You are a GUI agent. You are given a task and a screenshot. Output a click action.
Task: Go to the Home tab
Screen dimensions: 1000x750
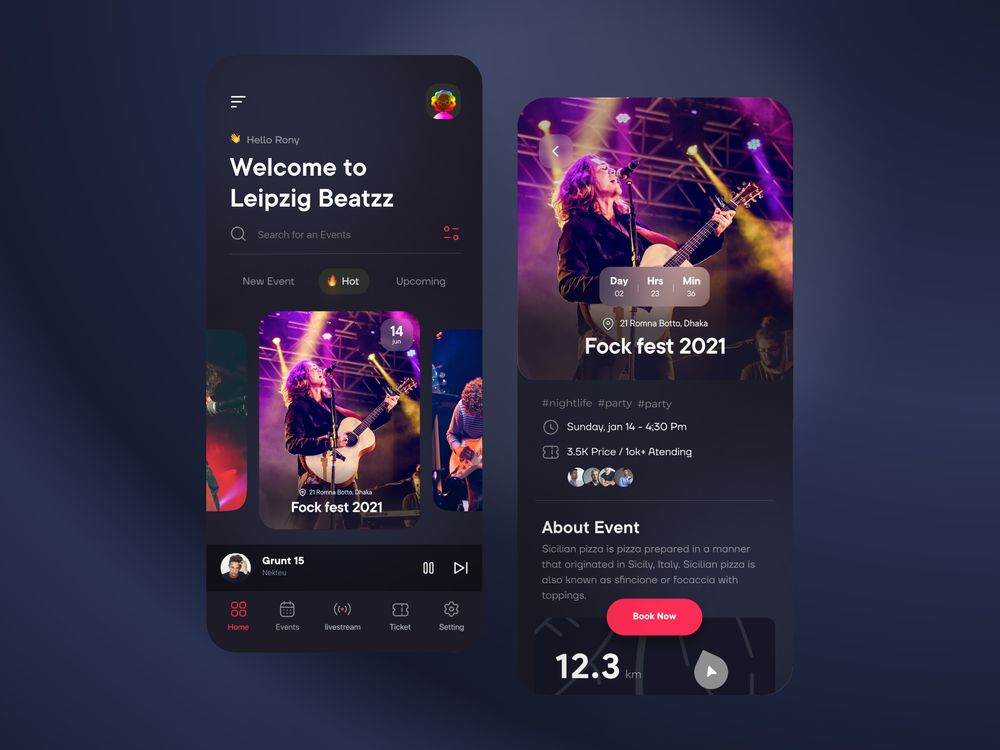pos(238,615)
